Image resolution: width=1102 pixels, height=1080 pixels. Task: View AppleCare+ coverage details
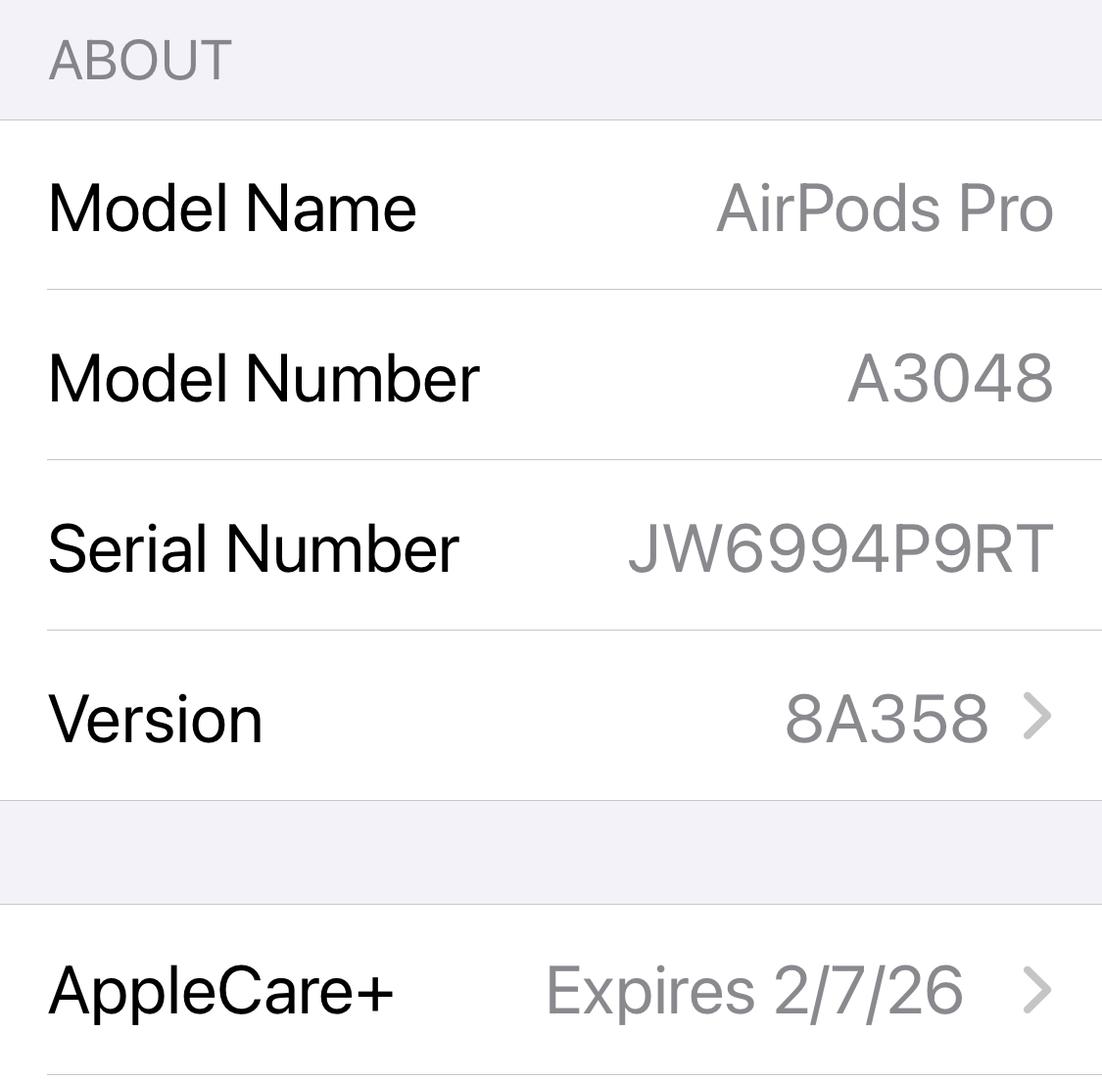[550, 990]
